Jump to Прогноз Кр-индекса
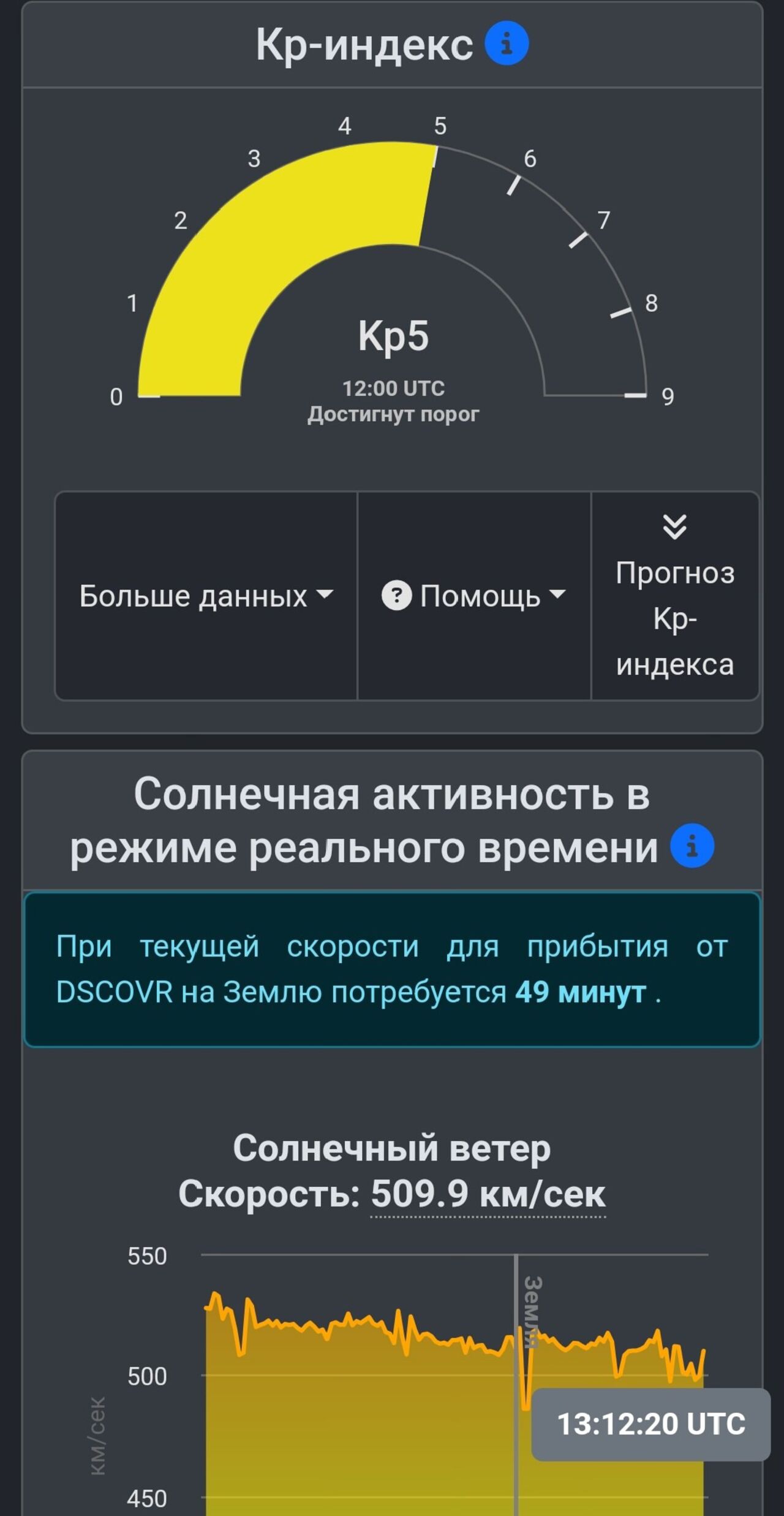Viewport: 784px width, 1516px height. point(675,596)
